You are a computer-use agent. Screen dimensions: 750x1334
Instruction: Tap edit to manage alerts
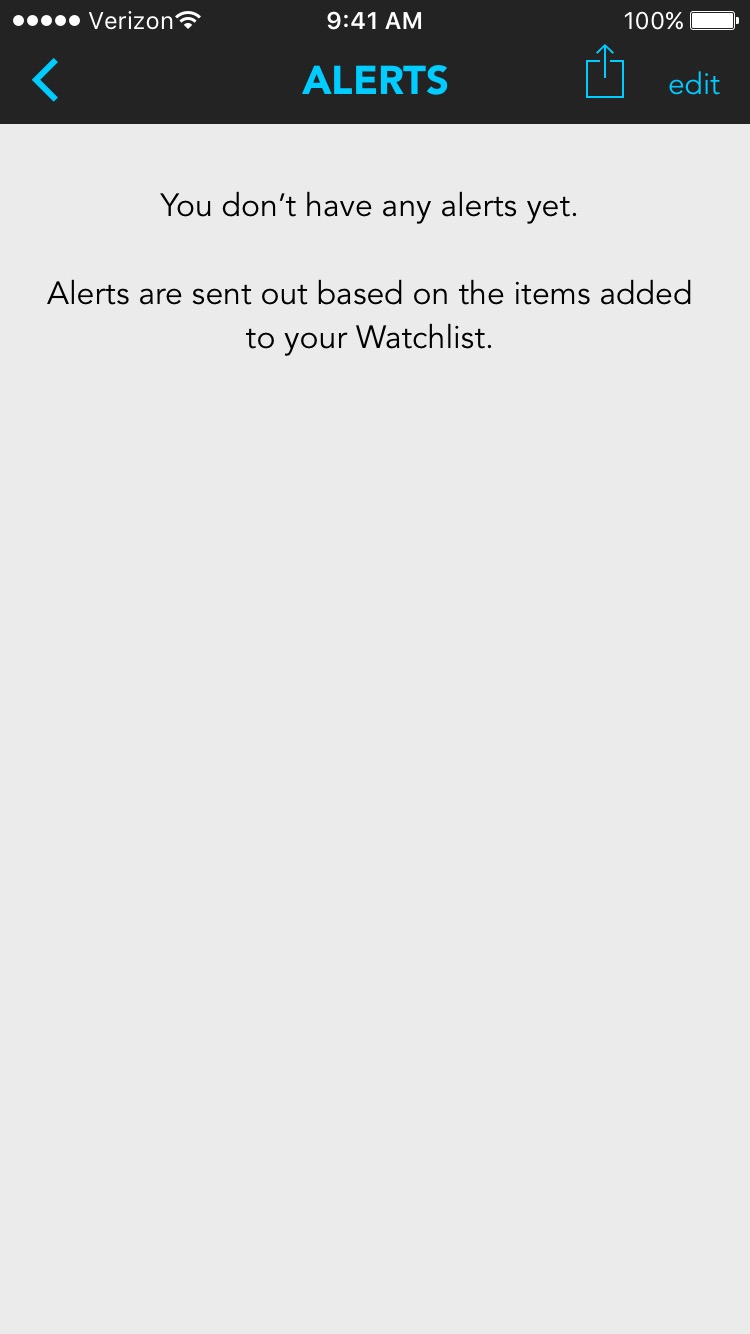(x=694, y=84)
